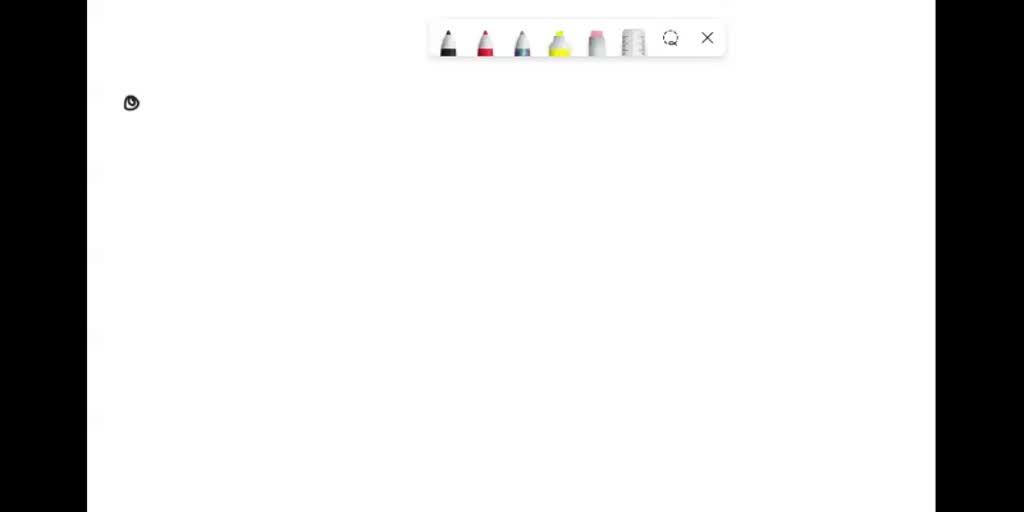Close the pen toolbar

(707, 38)
